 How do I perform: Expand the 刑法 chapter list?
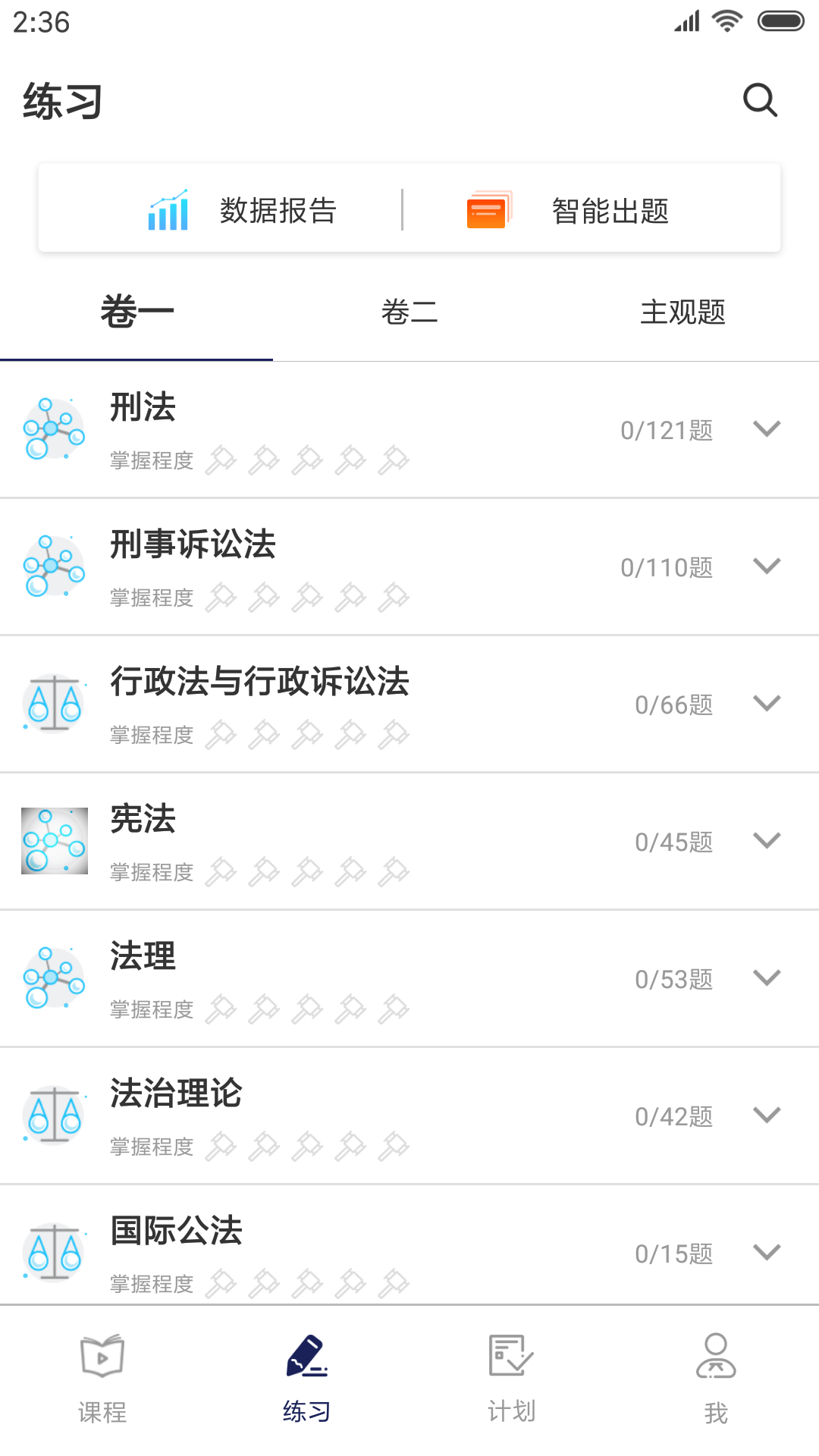[768, 428]
